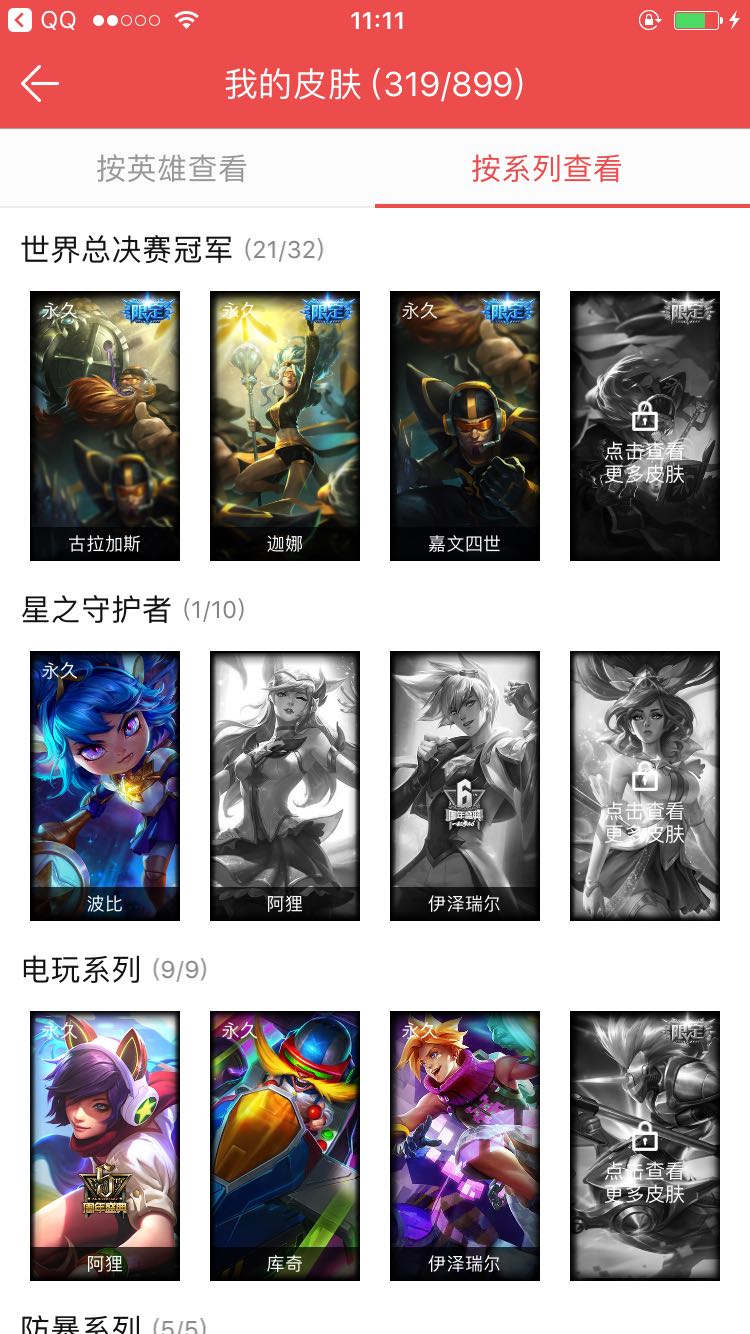The width and height of the screenshot is (750, 1334).
Task: View the 阿狸 skin in 星之守护者
Action: [x=285, y=785]
